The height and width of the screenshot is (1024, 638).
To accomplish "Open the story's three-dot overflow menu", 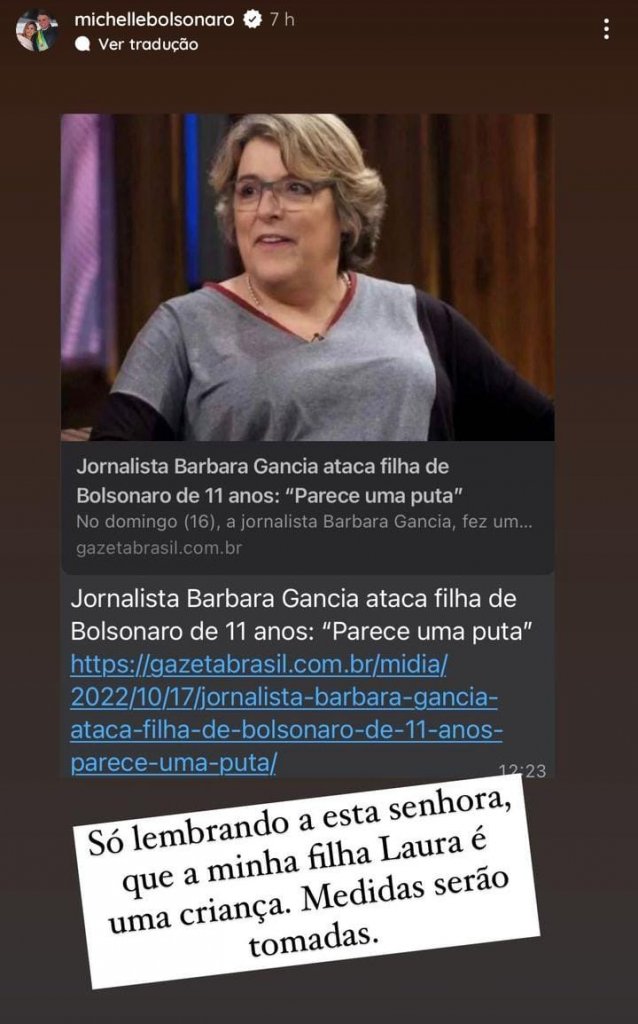I will tap(607, 29).
